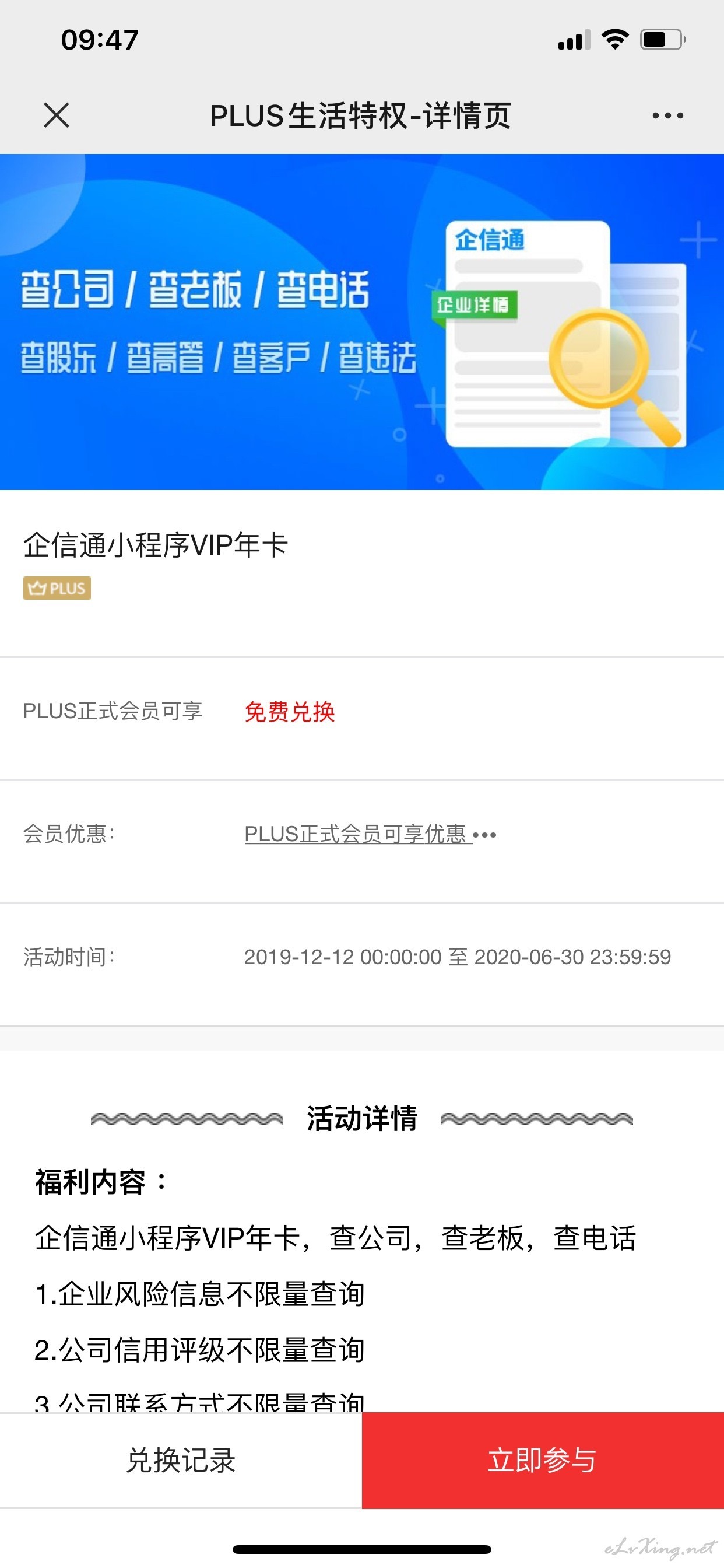Open the three-dot overflow menu
724x1568 pixels.
point(667,115)
